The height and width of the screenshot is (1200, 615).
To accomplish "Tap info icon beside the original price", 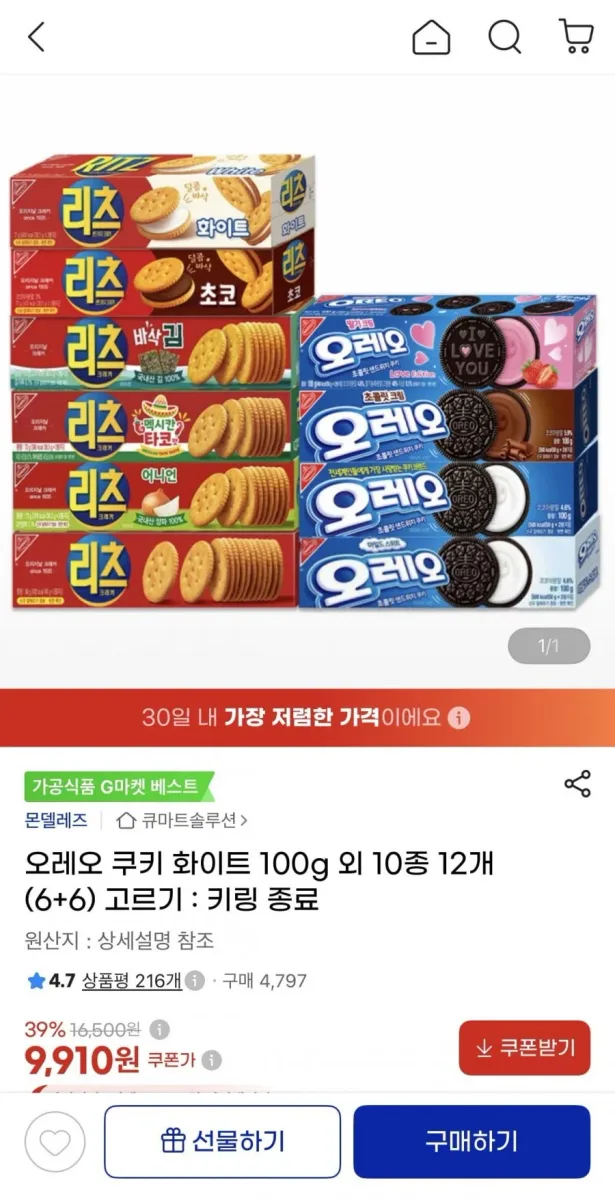I will (159, 1029).
